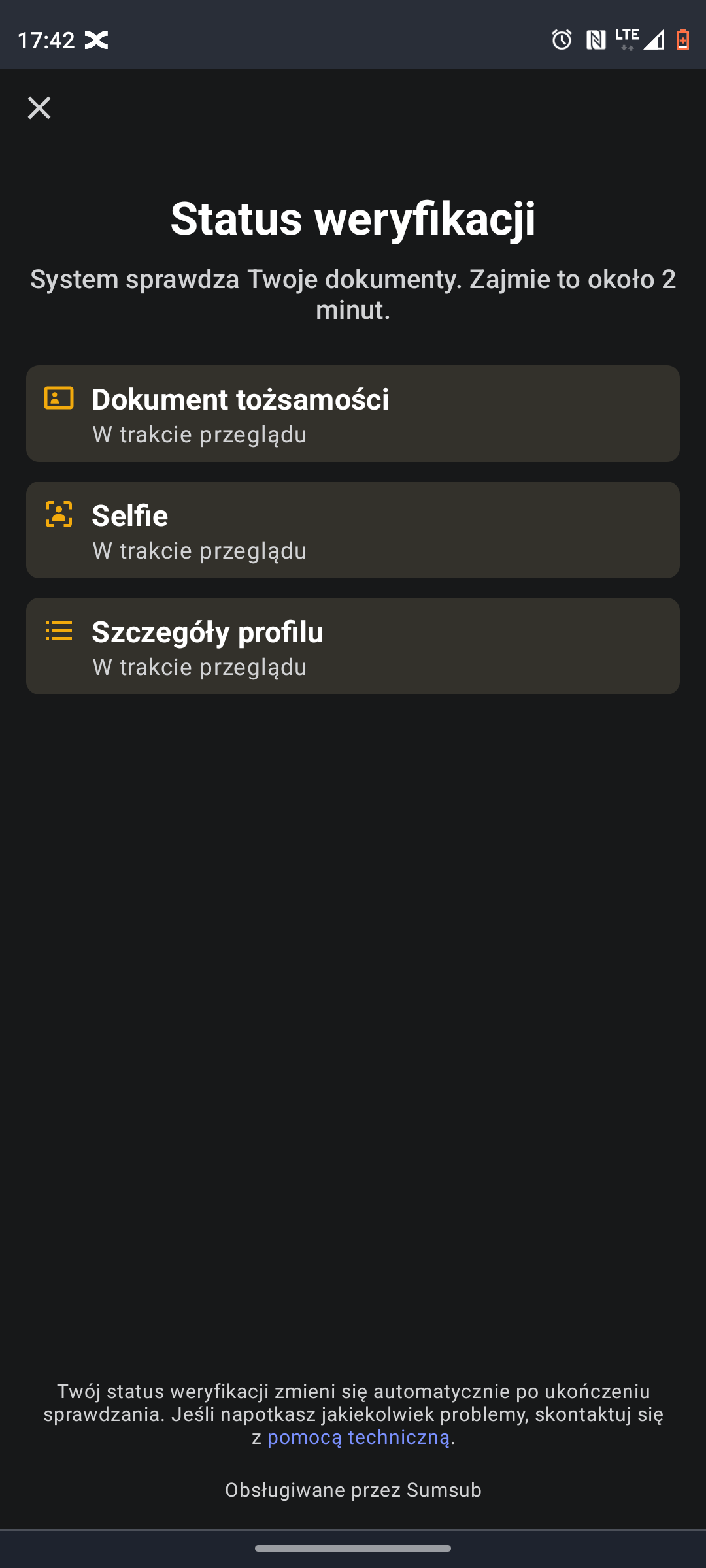Screen dimensions: 706x1568
Task: Open the Szczegóły profilu item
Action: (x=353, y=646)
